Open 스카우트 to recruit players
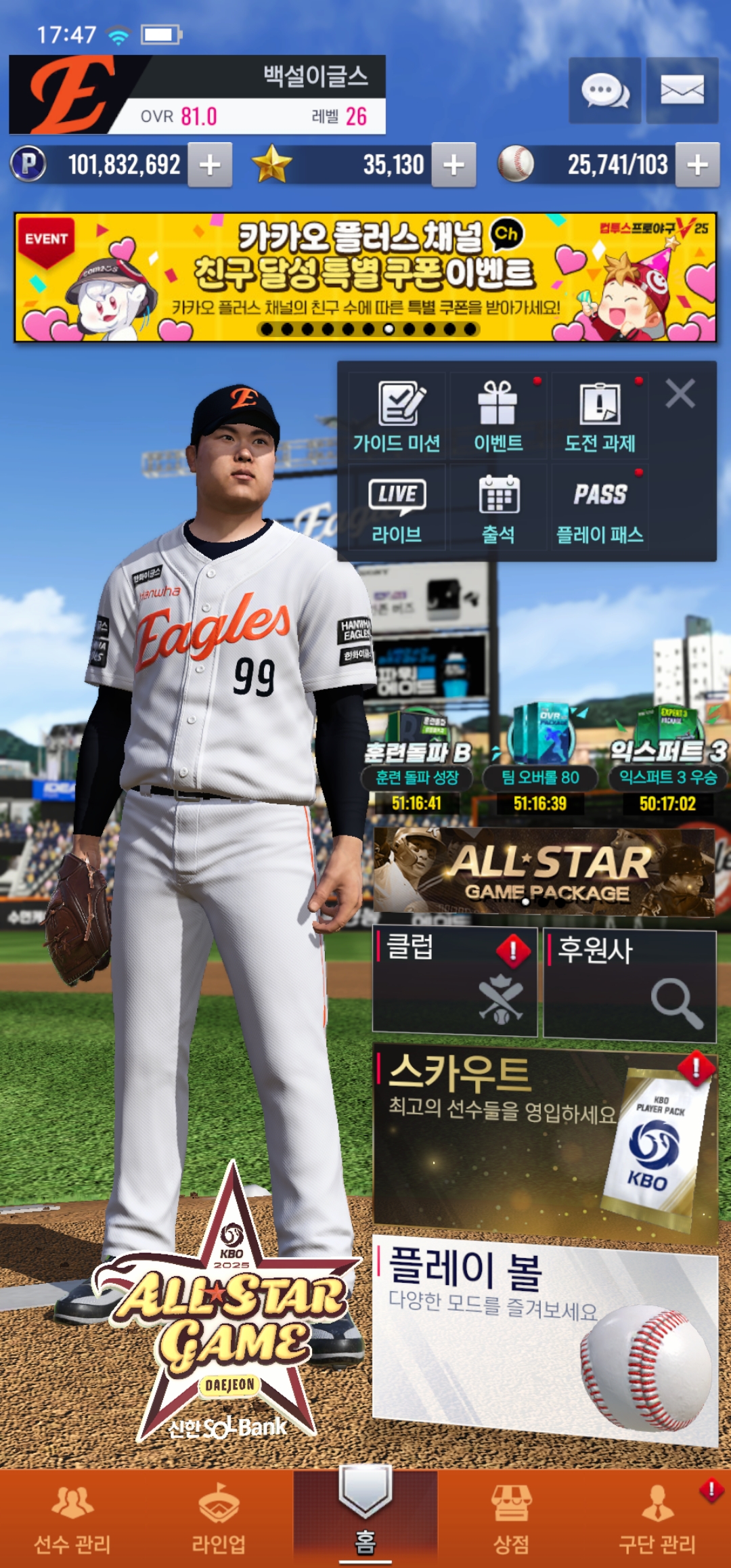This screenshot has width=731, height=1568. [545, 1144]
